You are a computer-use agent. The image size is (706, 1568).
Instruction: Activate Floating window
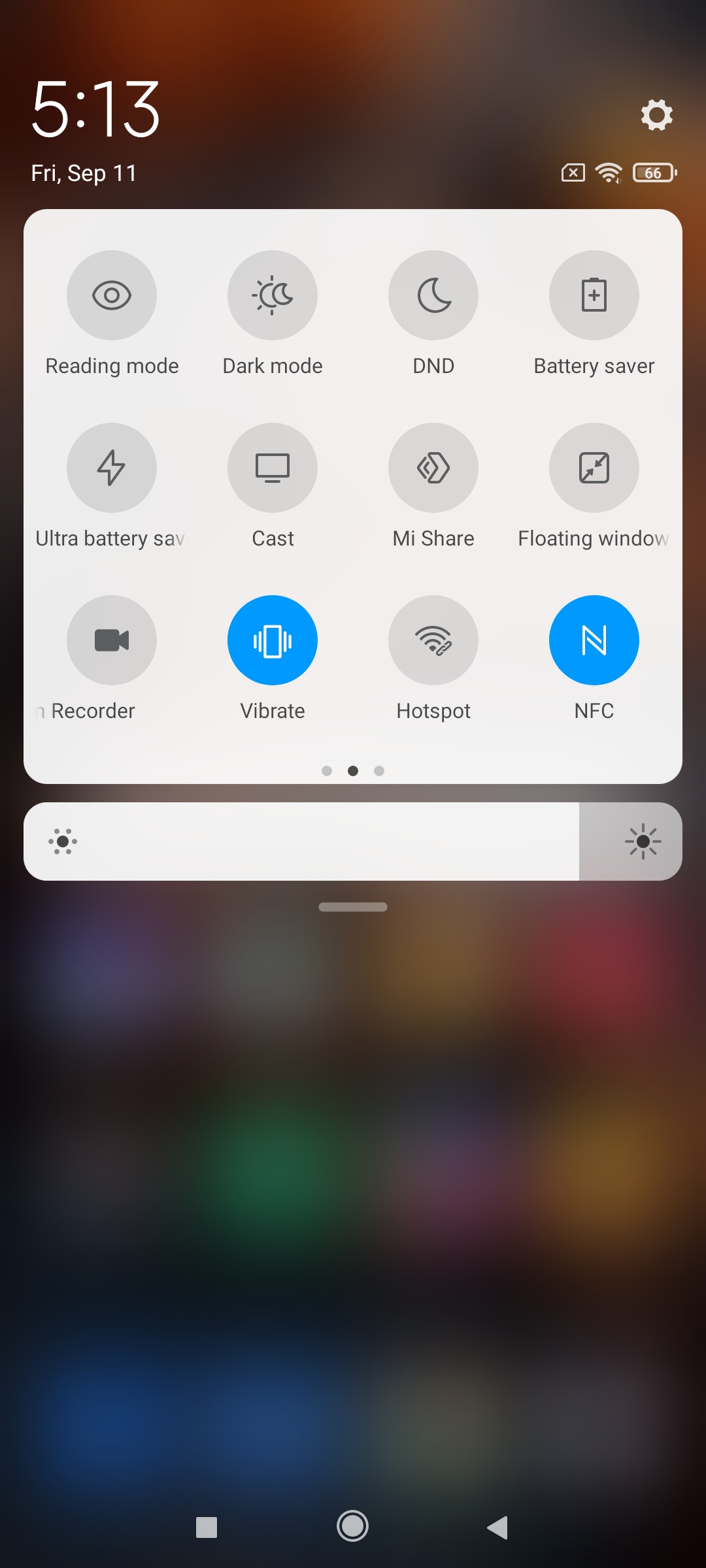(x=594, y=468)
